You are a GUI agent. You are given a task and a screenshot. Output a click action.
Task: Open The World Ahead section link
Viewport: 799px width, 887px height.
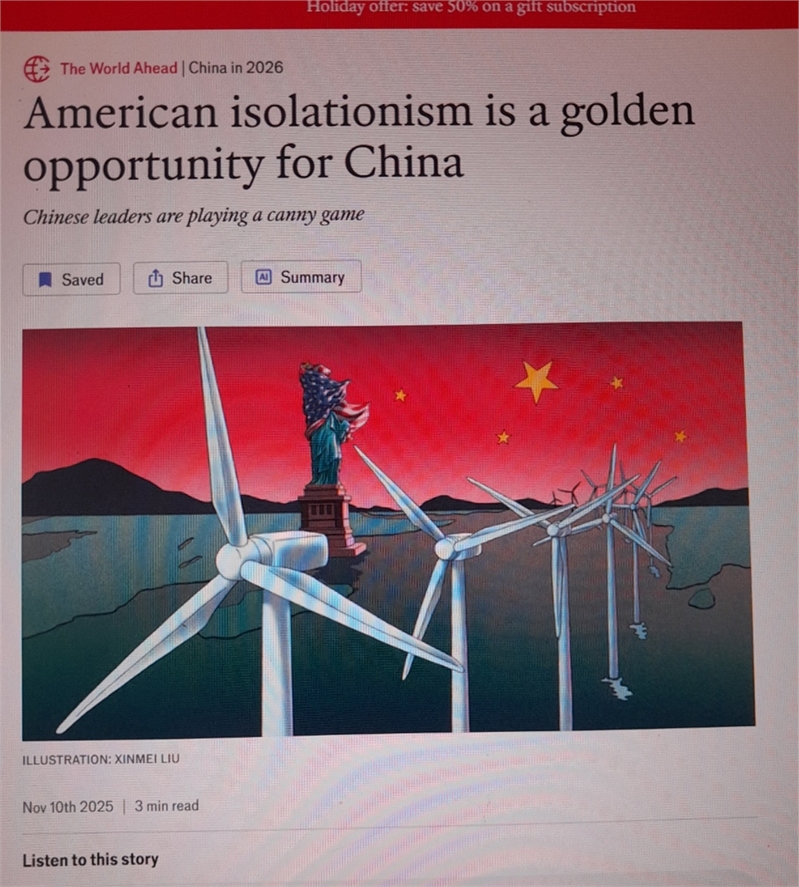117,68
